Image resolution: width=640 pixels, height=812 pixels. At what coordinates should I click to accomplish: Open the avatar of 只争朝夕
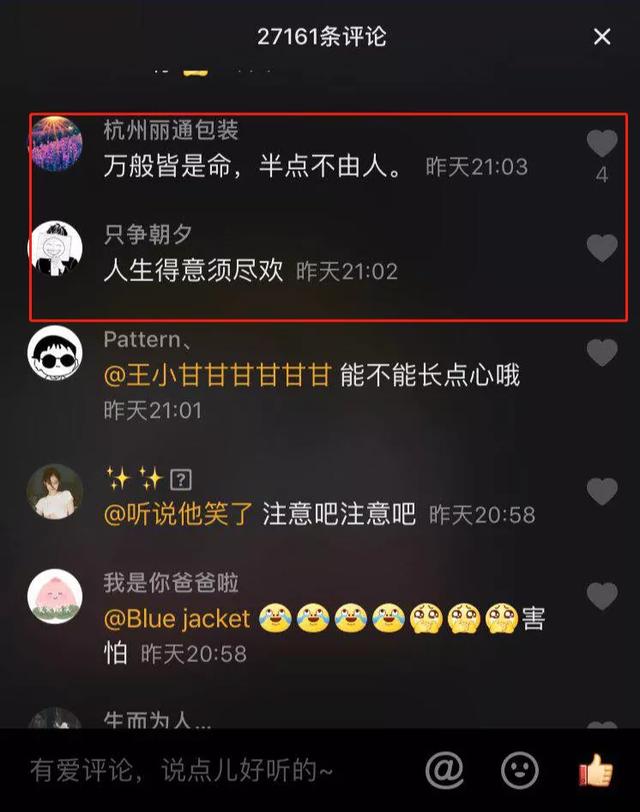[55, 247]
